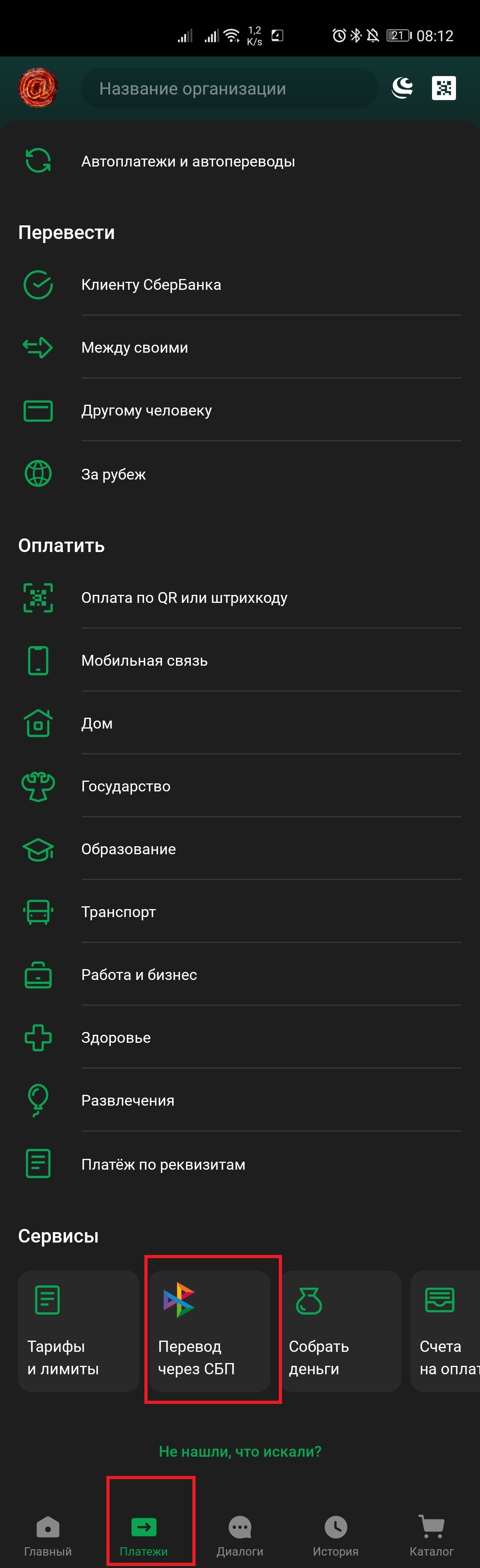The width and height of the screenshot is (480, 1568).
Task: Open the Тарифы и лимиты service card
Action: pos(78,1331)
